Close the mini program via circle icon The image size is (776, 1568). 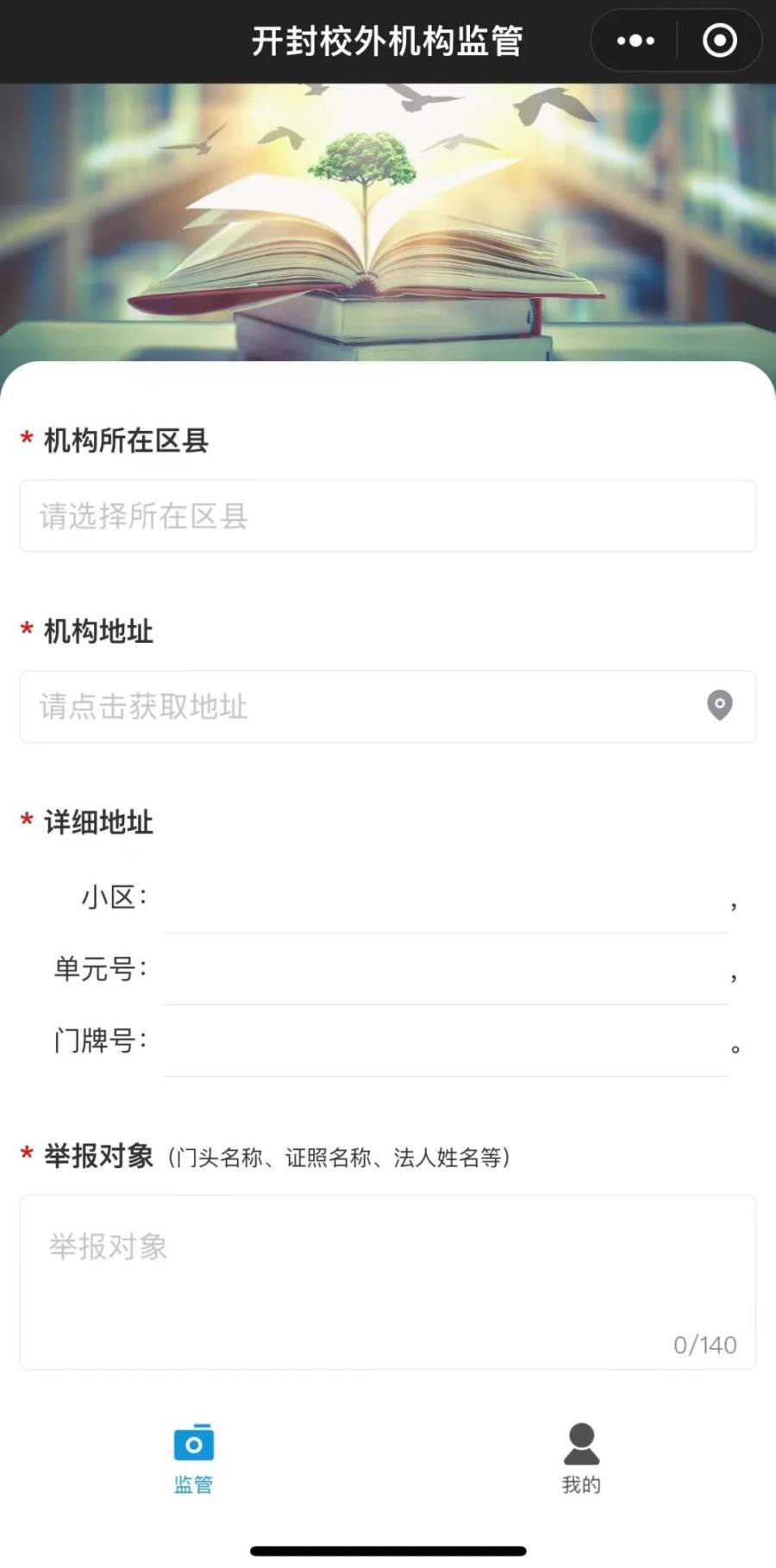(x=720, y=41)
